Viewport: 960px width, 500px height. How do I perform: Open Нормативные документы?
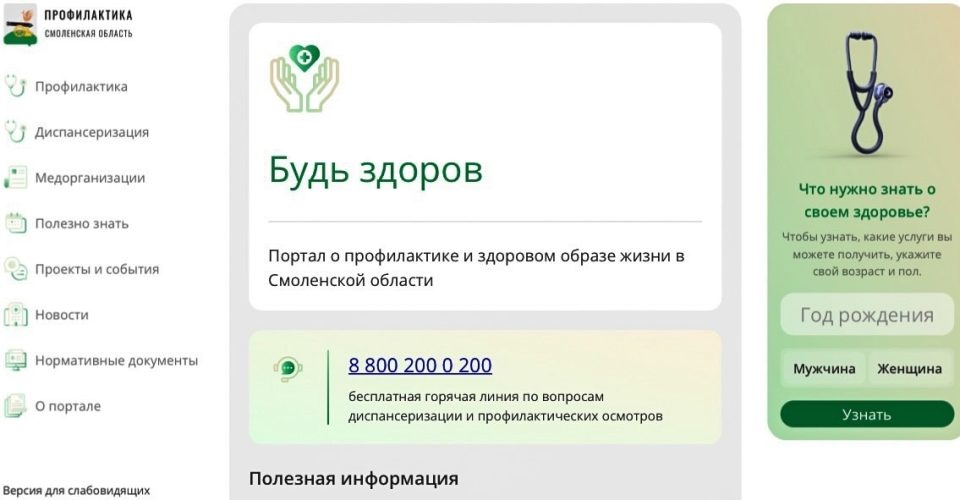[116, 361]
